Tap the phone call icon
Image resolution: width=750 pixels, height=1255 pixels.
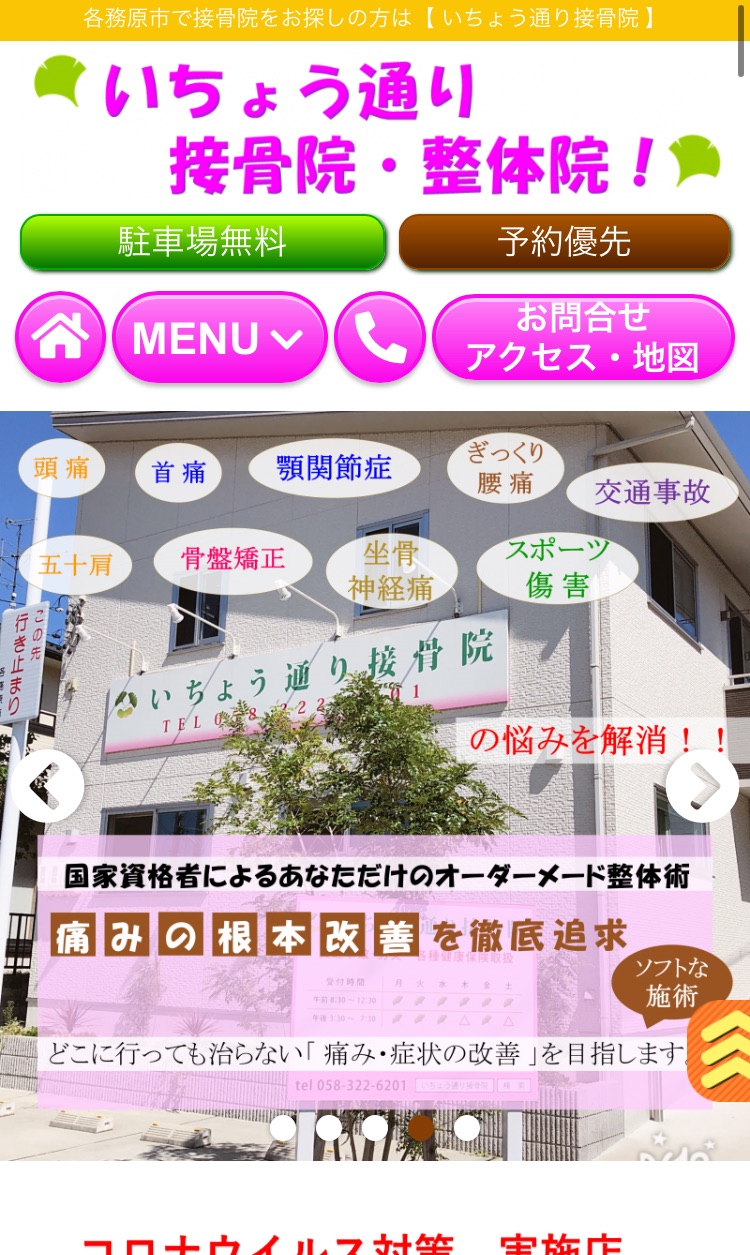coord(379,337)
